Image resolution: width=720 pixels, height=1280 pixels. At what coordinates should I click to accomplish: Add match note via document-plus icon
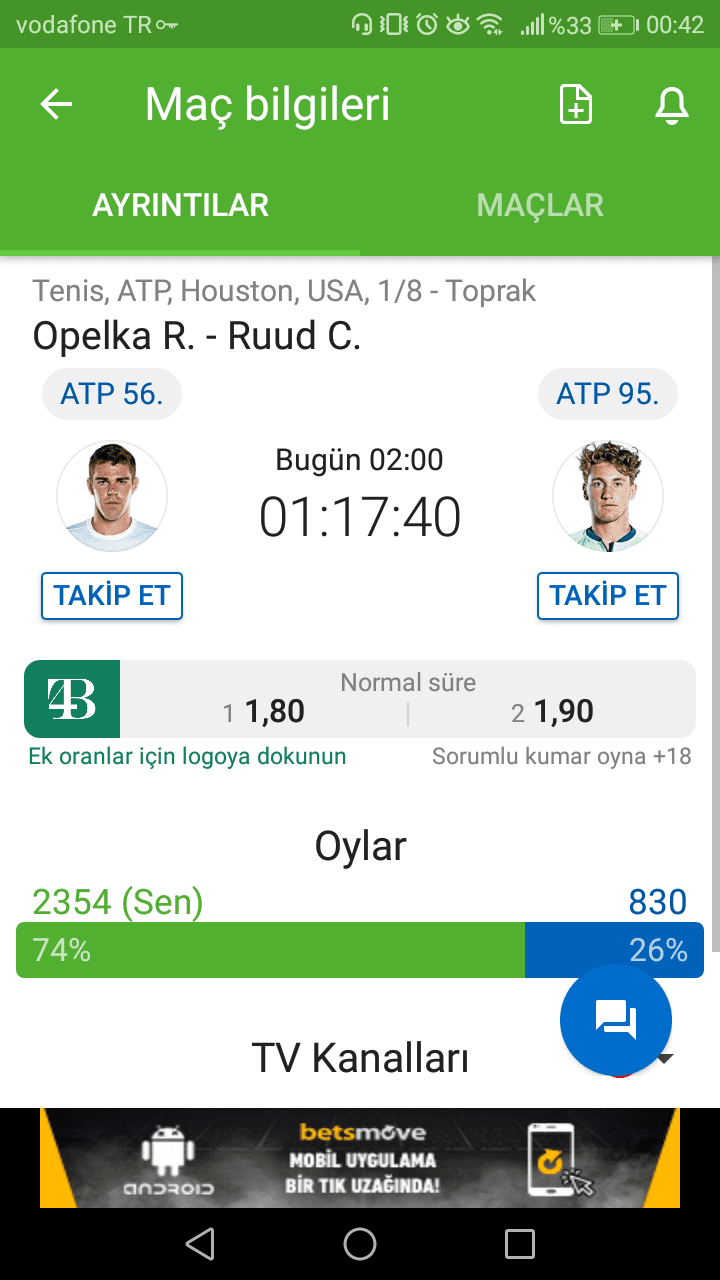coord(576,104)
